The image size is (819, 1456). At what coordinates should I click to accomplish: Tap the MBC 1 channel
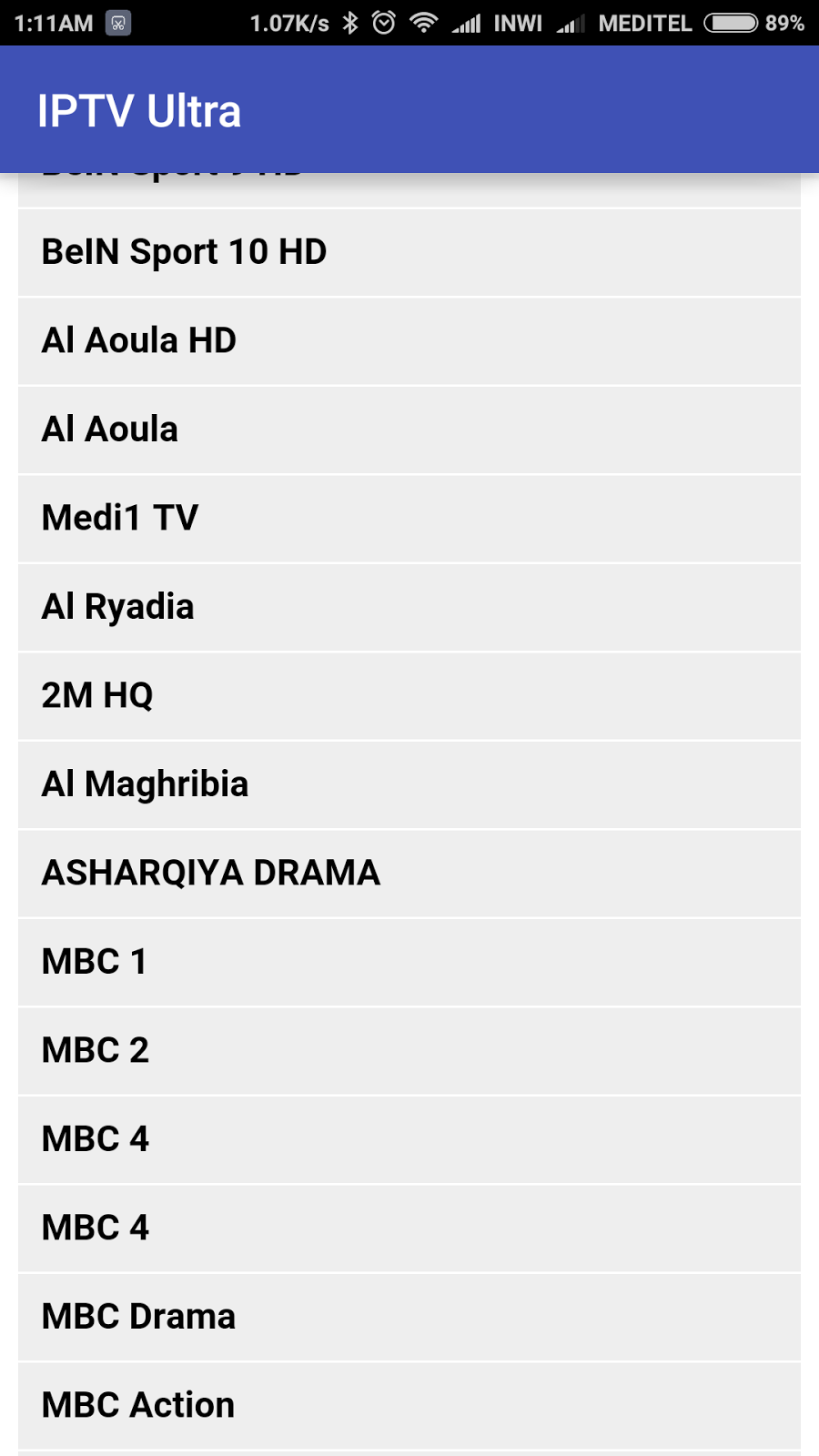[x=409, y=962]
